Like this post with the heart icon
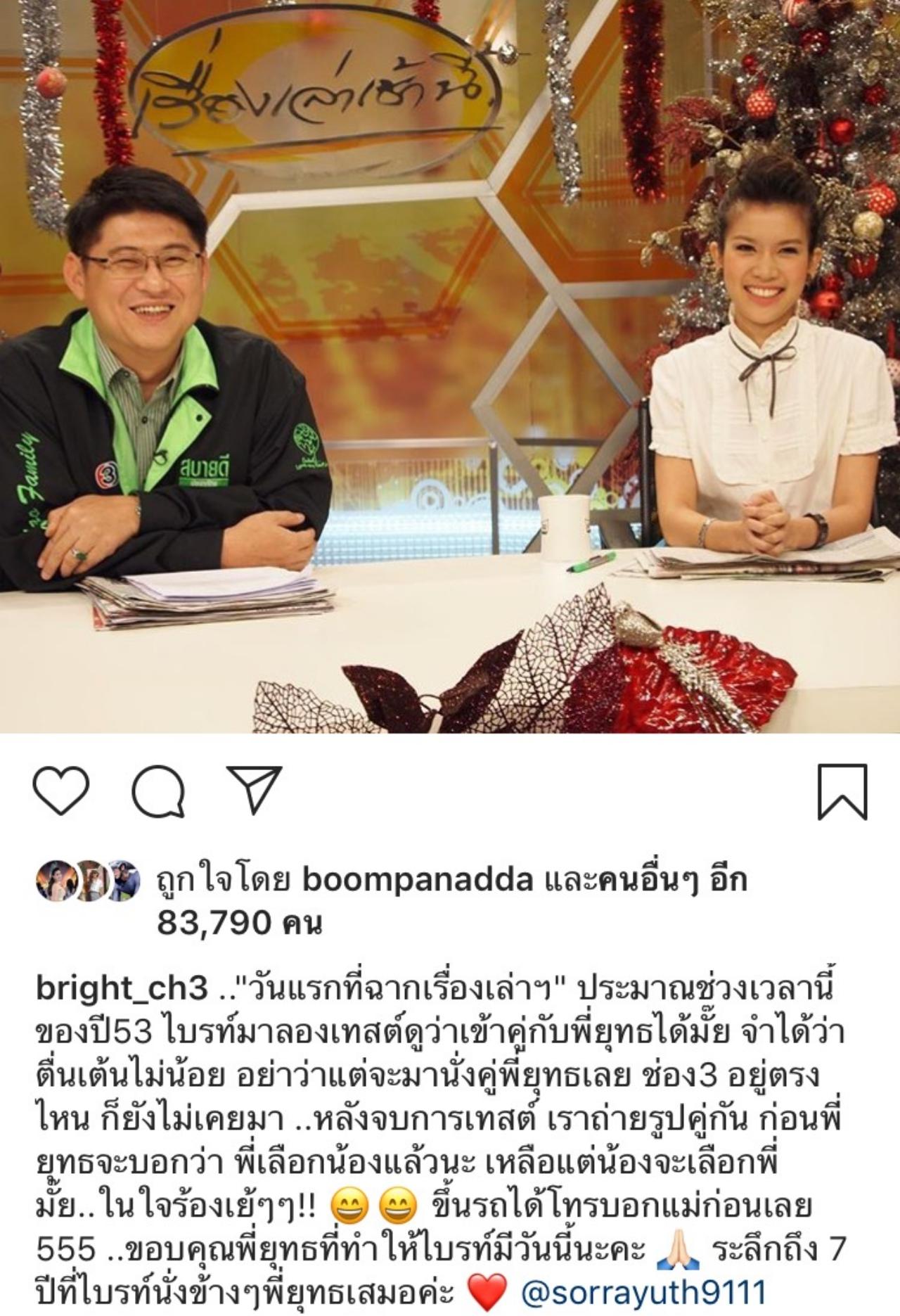Image resolution: width=900 pixels, height=1316 pixels. 62,791
